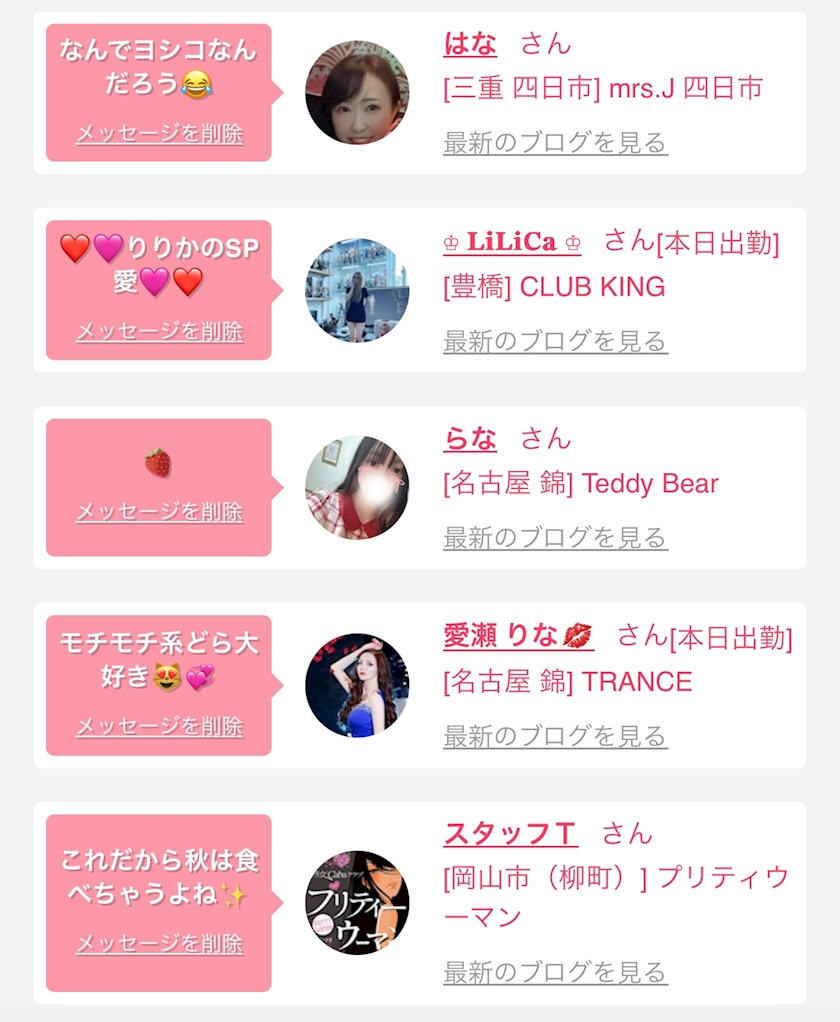840x1022 pixels.
Task: Open らな's profile name link
Action: tap(470, 438)
